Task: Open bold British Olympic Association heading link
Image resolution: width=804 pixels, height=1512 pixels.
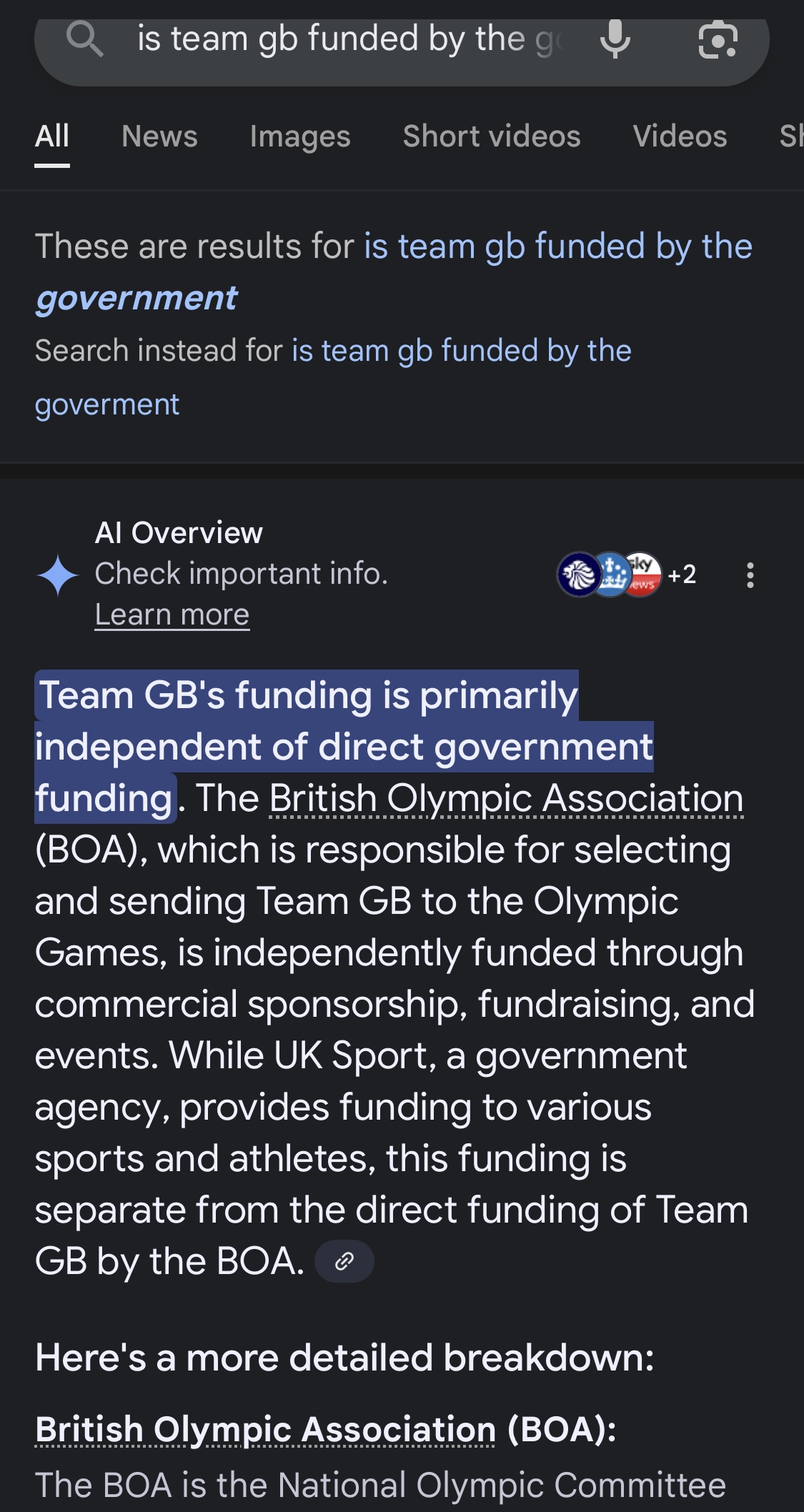Action: click(265, 1429)
